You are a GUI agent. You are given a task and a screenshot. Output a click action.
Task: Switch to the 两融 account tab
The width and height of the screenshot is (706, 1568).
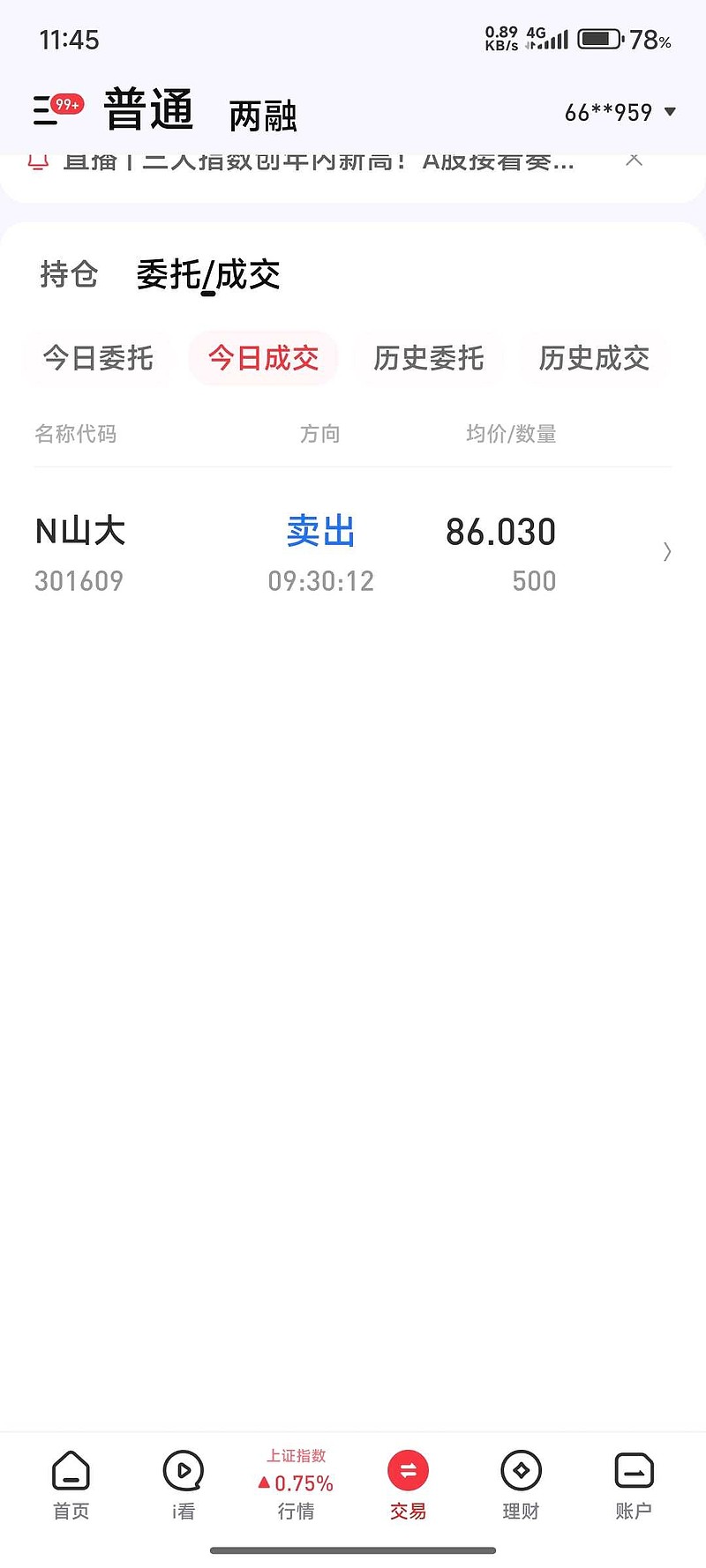263,116
